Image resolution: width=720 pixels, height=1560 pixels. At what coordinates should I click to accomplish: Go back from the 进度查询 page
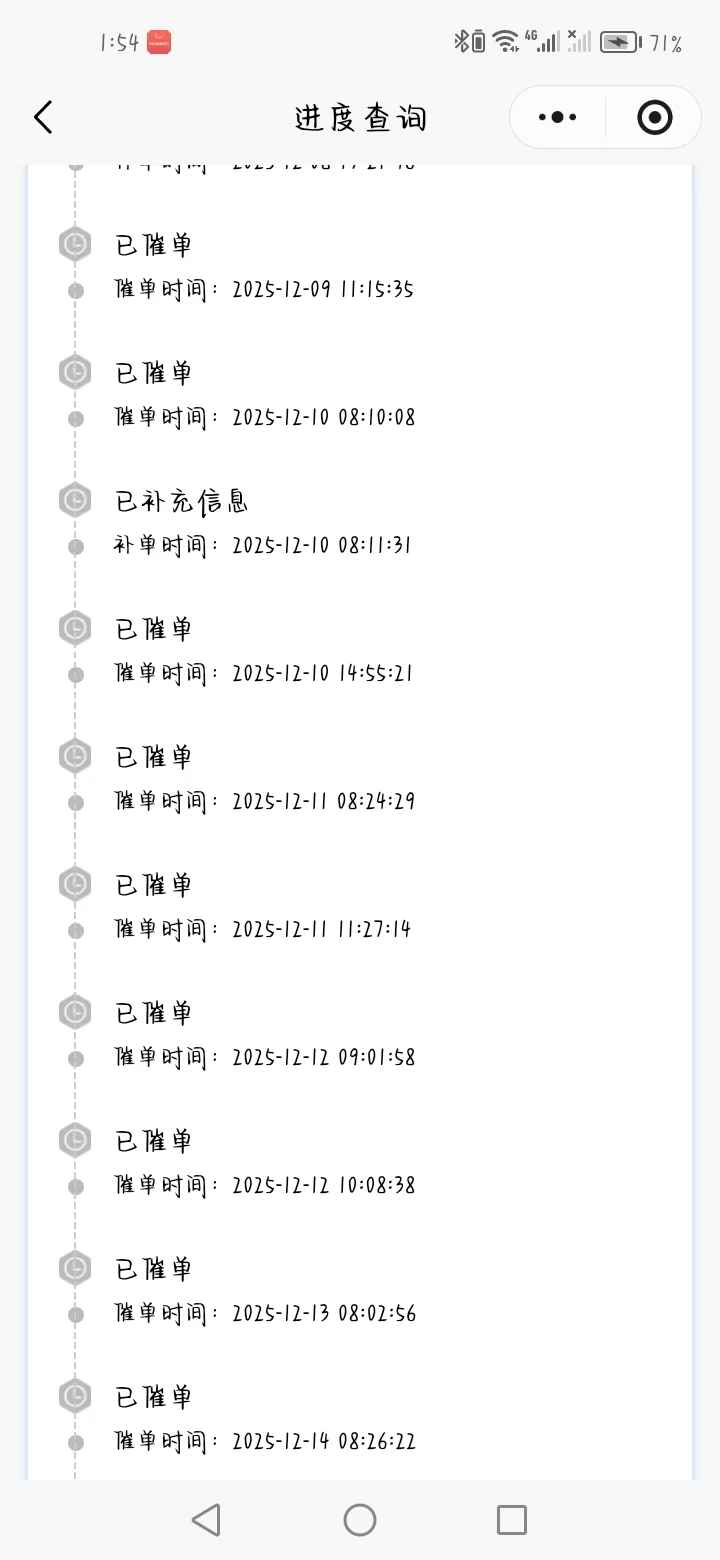43,117
